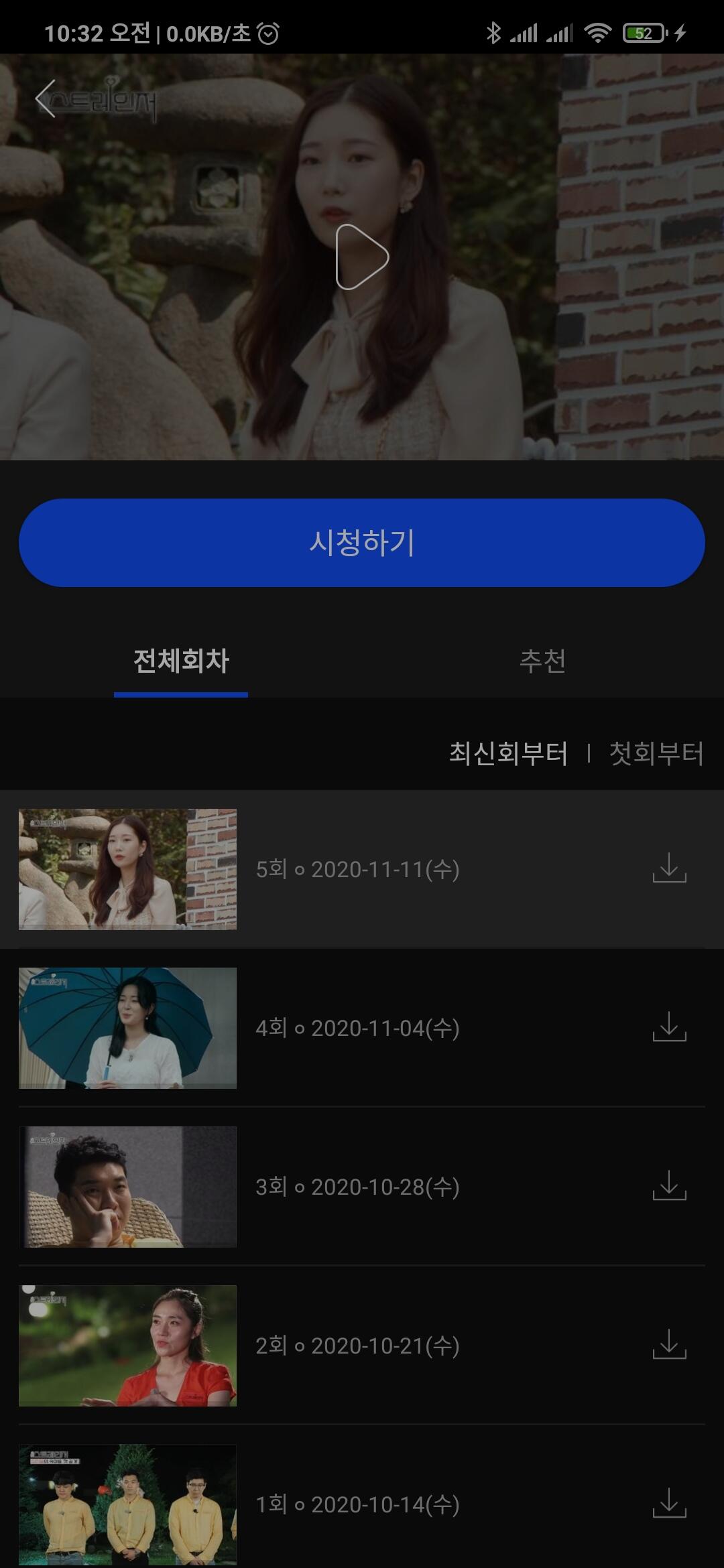Open episode 4회 from 2020-11-04
This screenshot has width=724, height=1568.
click(x=357, y=1028)
